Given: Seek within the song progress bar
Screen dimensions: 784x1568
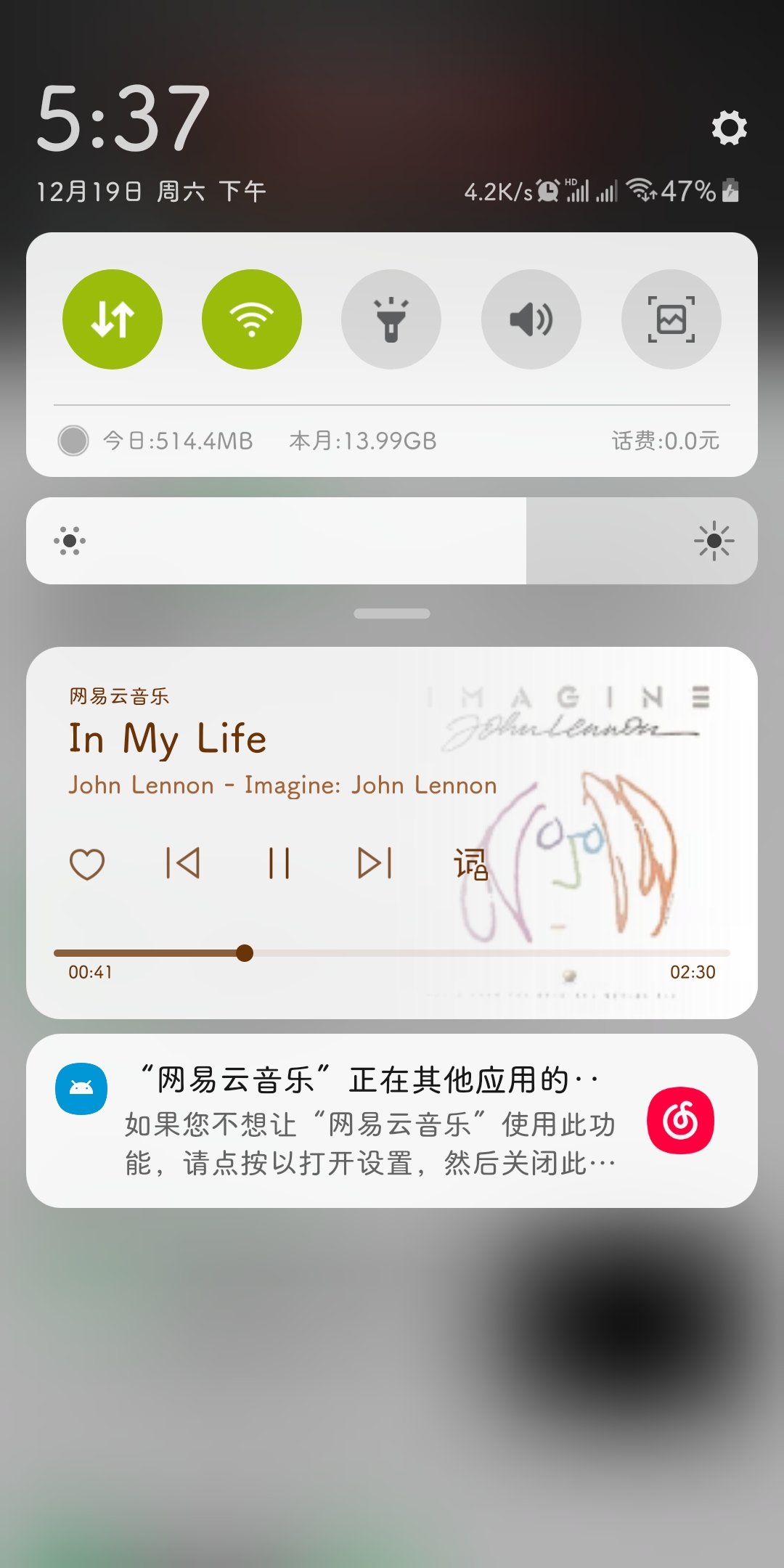Looking at the screenshot, I should pyautogui.click(x=392, y=953).
